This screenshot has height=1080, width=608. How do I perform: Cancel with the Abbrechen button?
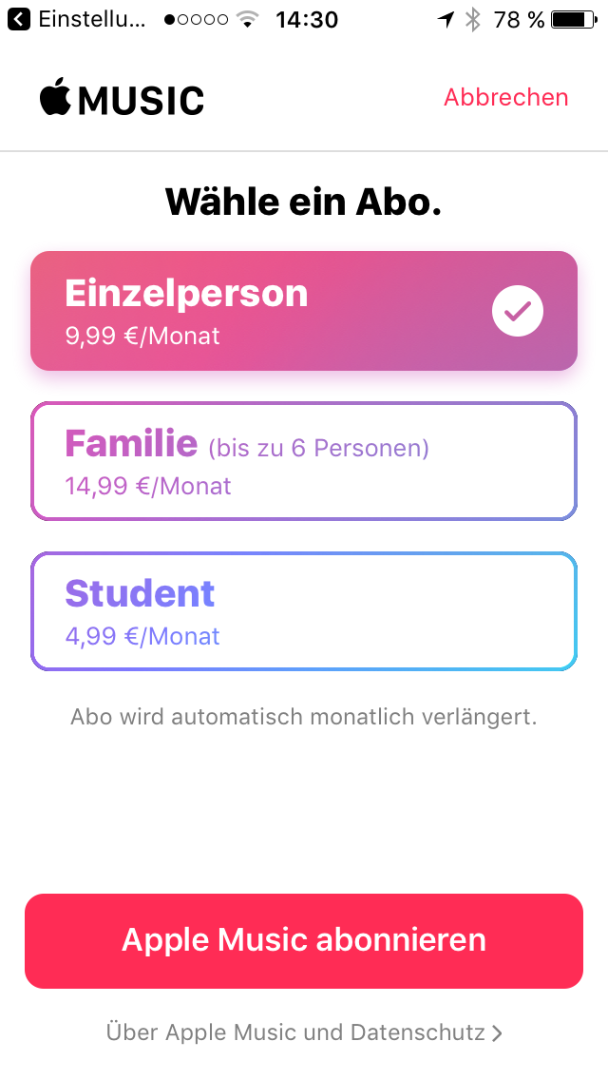[x=505, y=97]
